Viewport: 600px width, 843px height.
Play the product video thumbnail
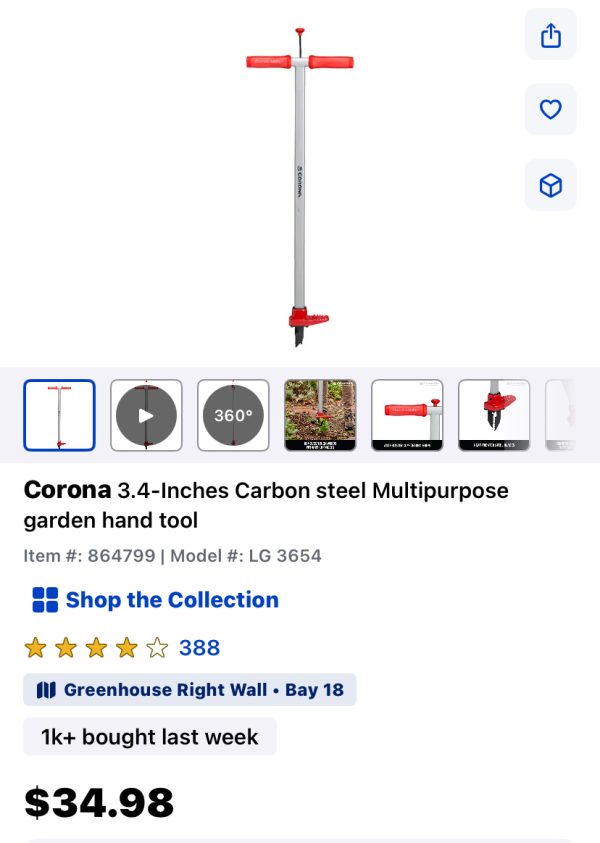click(x=146, y=415)
